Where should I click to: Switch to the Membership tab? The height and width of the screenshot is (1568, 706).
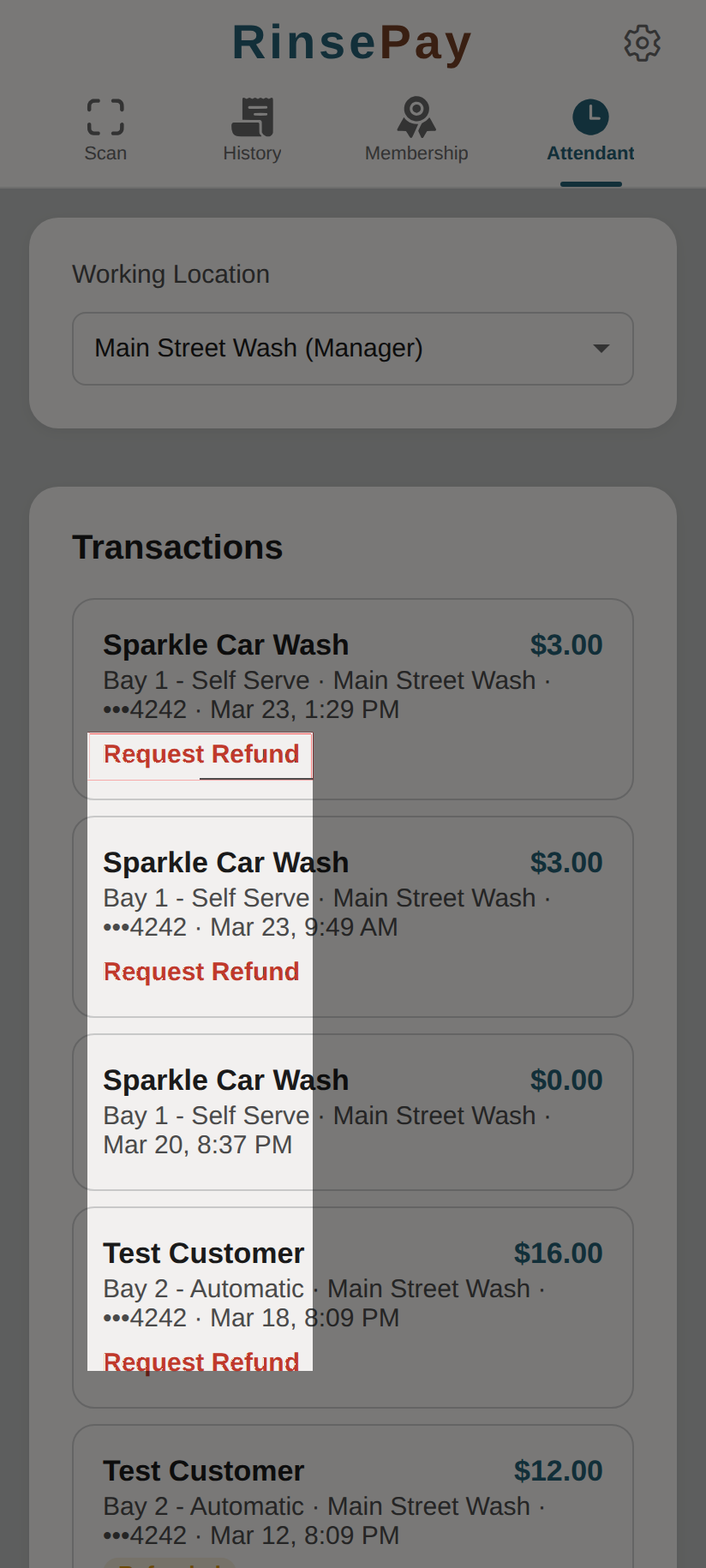tap(416, 129)
